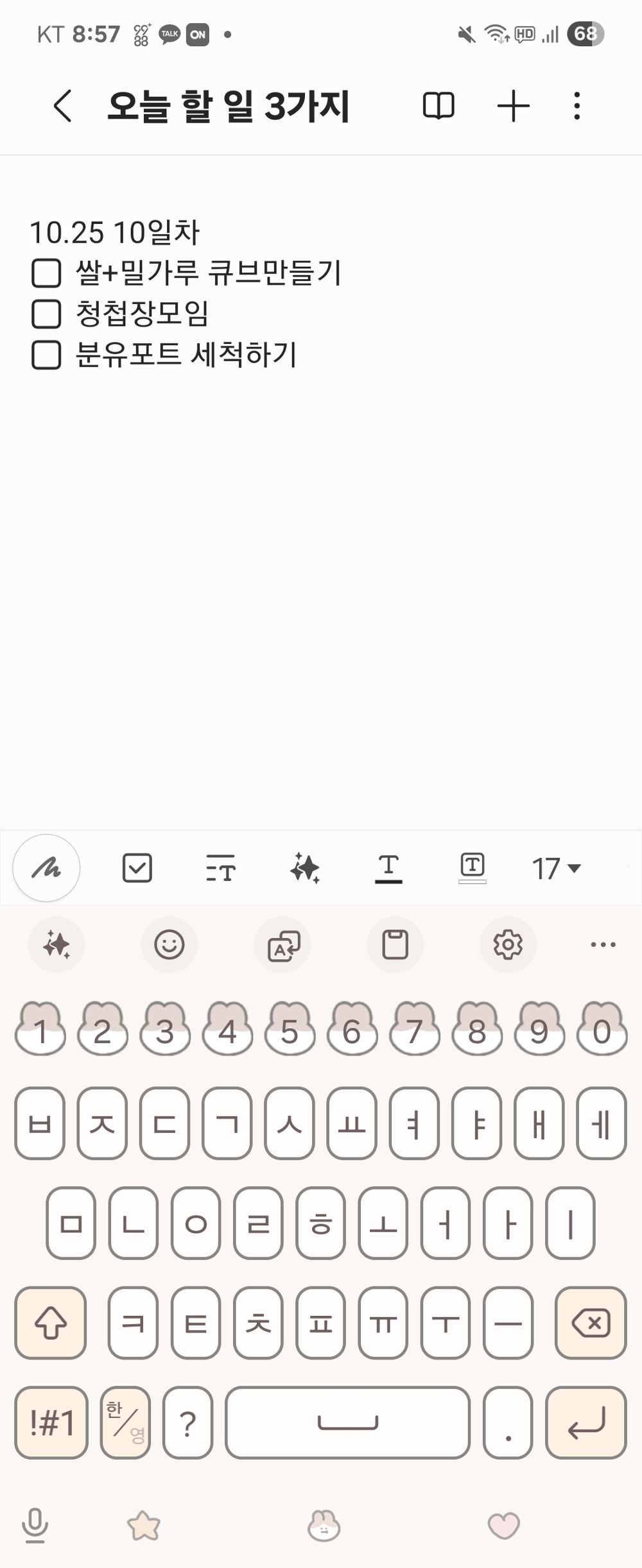Select the handwriting pen mode
The width and height of the screenshot is (642, 1568).
46,868
